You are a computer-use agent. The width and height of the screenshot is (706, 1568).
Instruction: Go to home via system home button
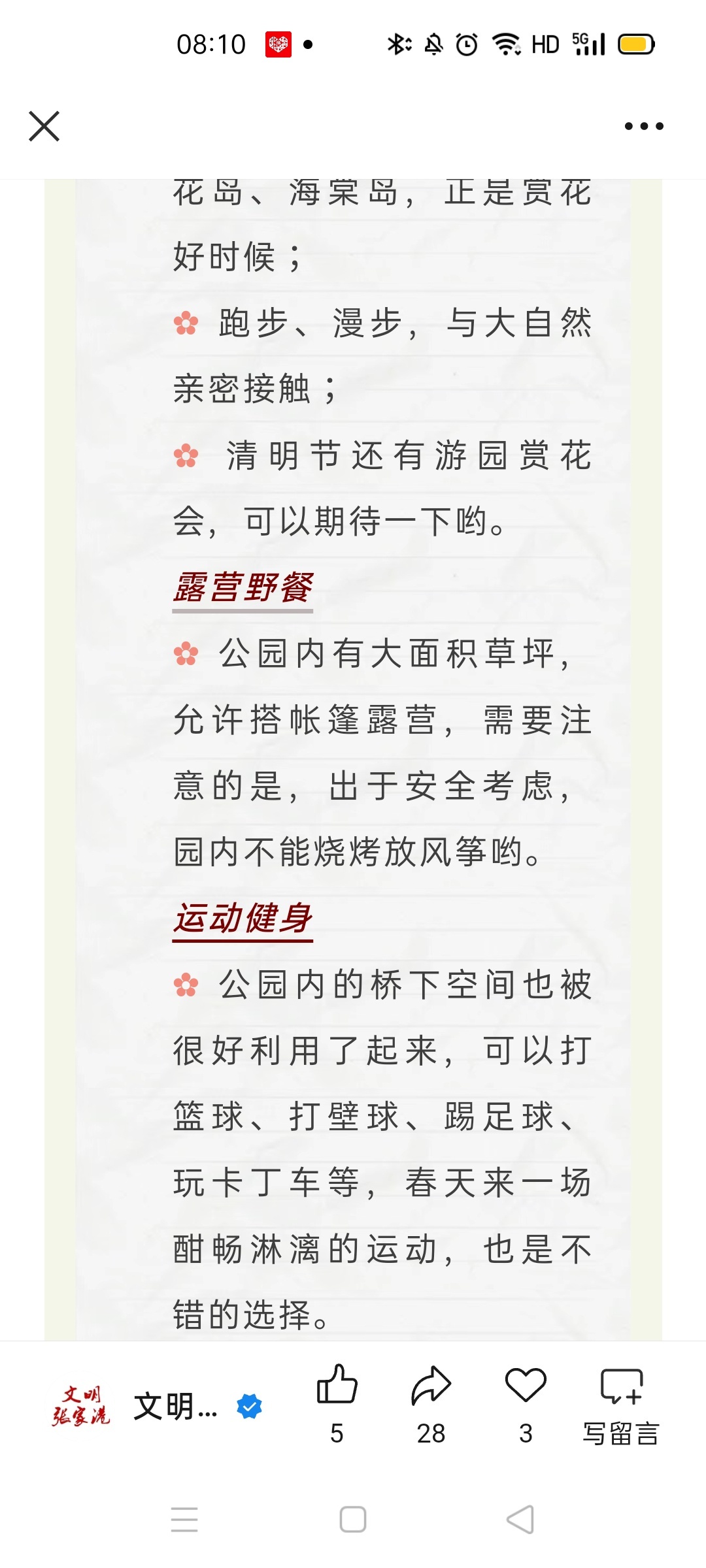pos(353,1519)
